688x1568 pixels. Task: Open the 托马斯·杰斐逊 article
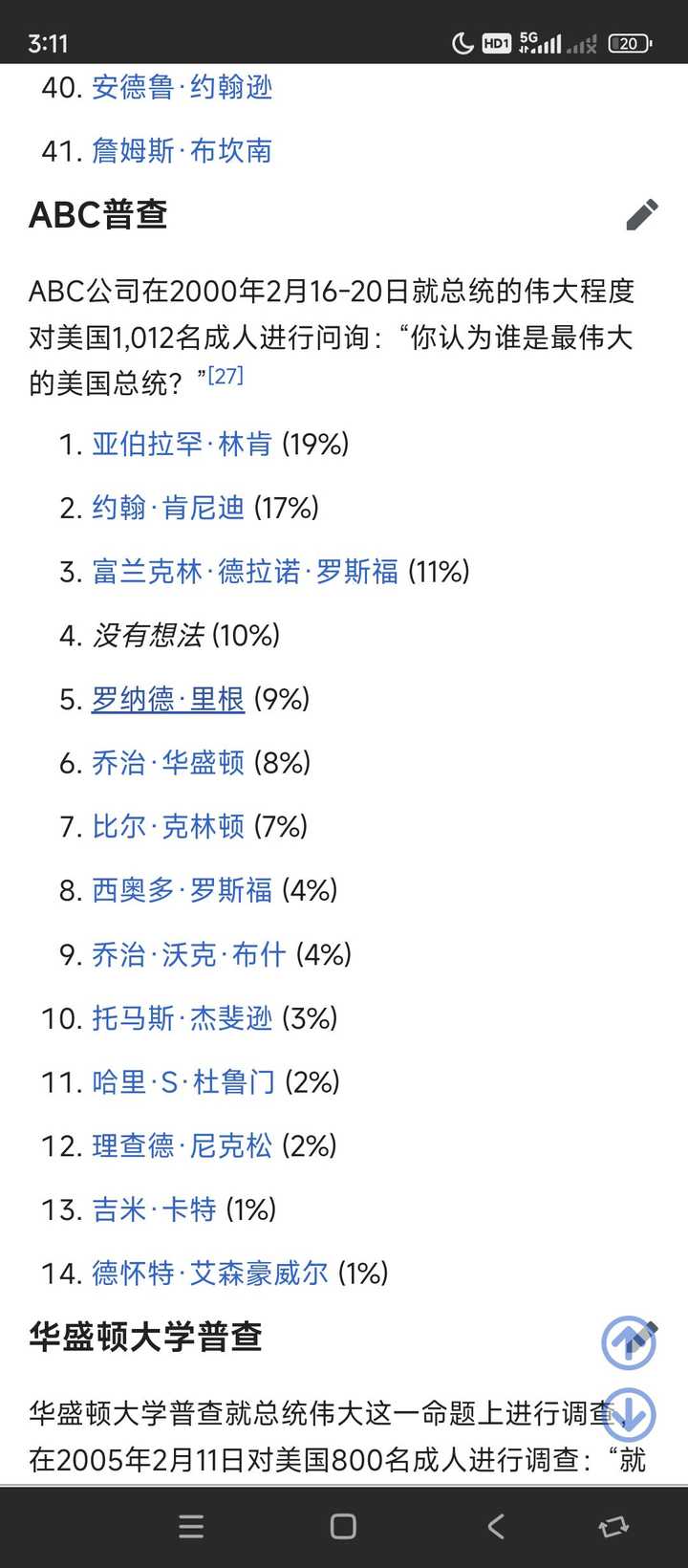pyautogui.click(x=183, y=1018)
